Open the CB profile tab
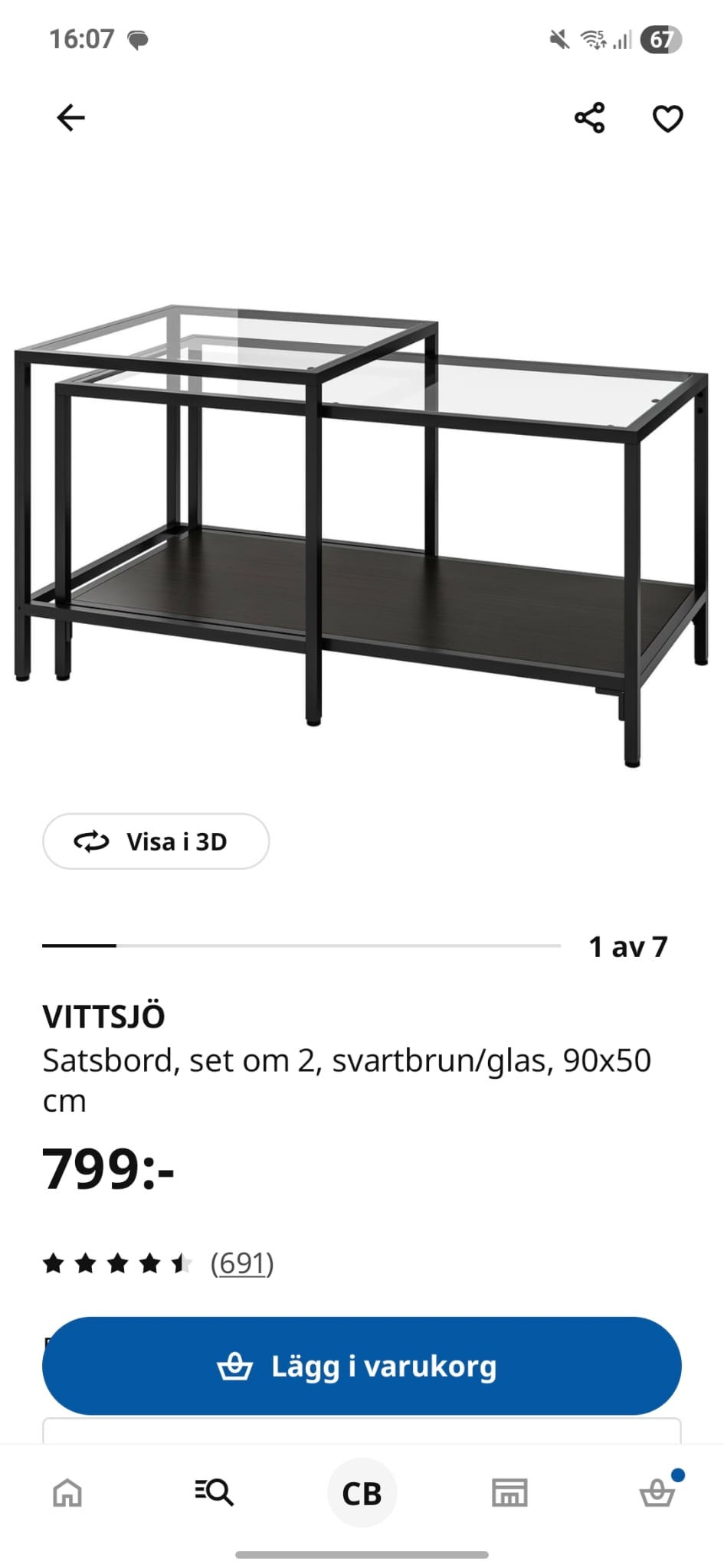This screenshot has height=1568, width=724. pos(362,1493)
